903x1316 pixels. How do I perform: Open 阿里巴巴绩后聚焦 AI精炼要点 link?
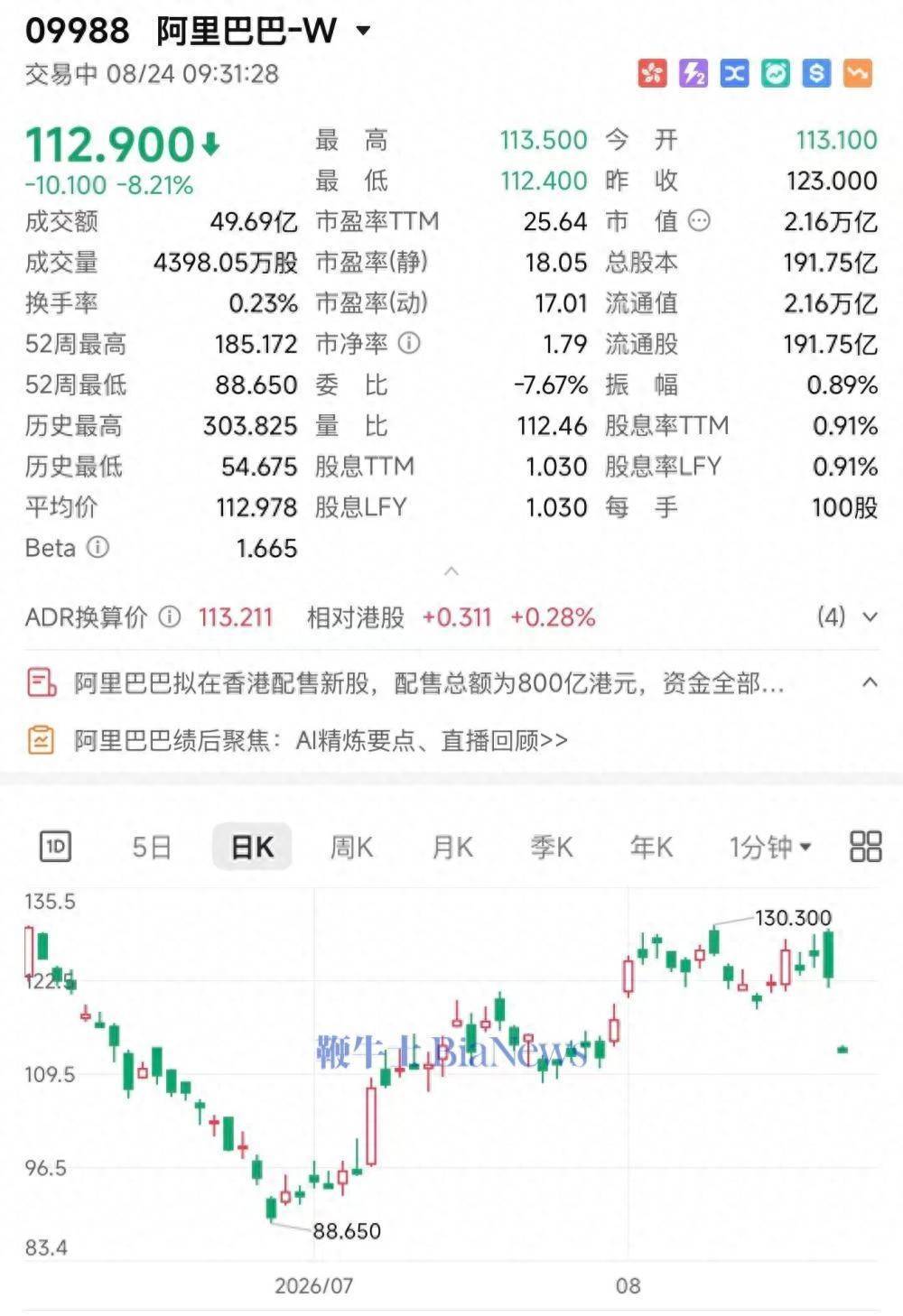321,741
